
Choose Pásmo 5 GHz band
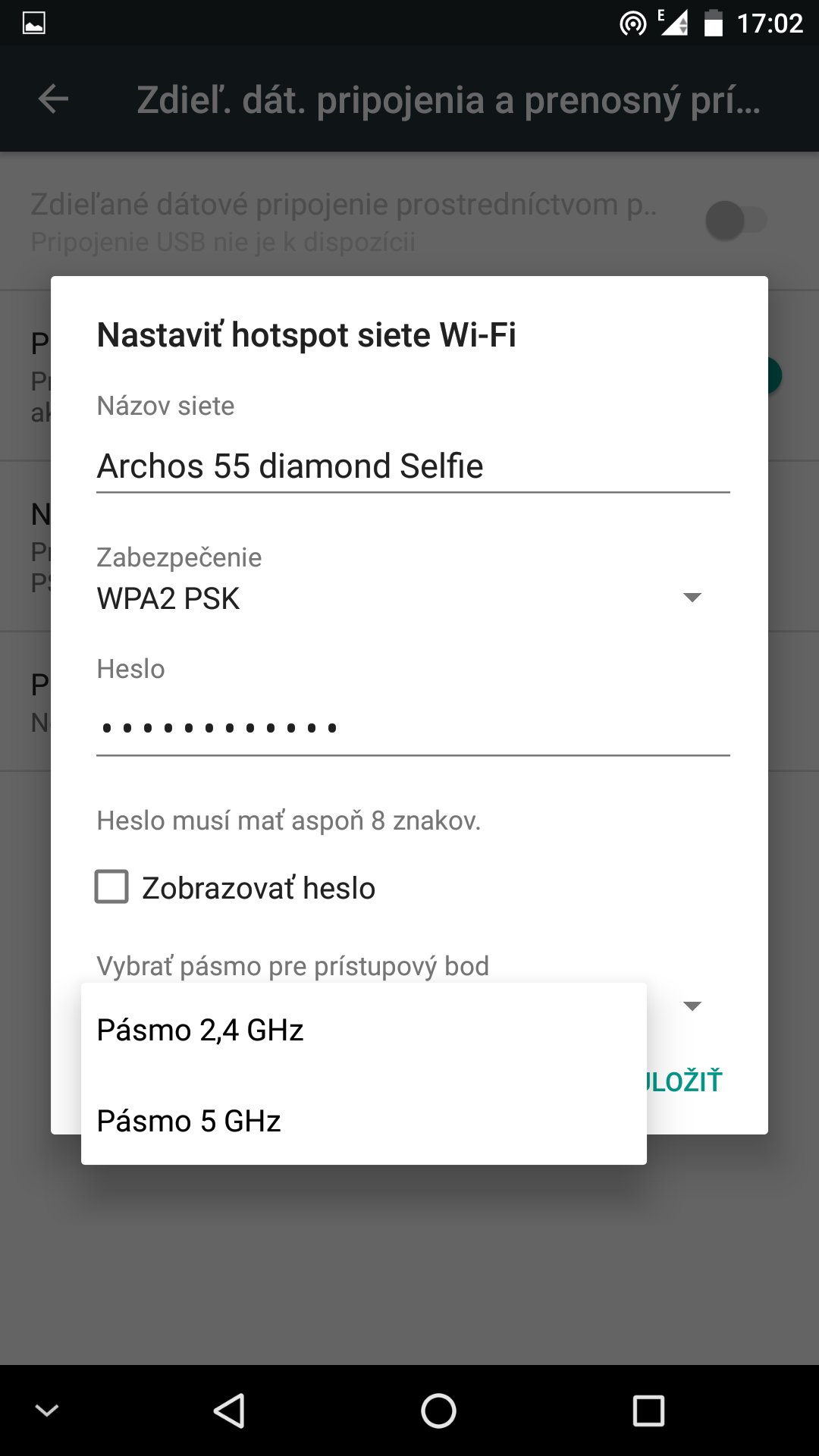363,1120
